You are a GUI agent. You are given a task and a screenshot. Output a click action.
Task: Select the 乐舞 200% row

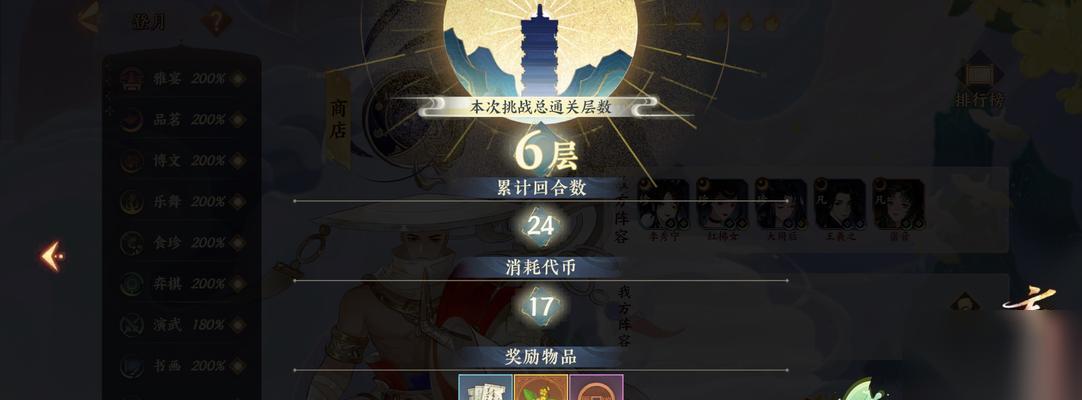180,202
